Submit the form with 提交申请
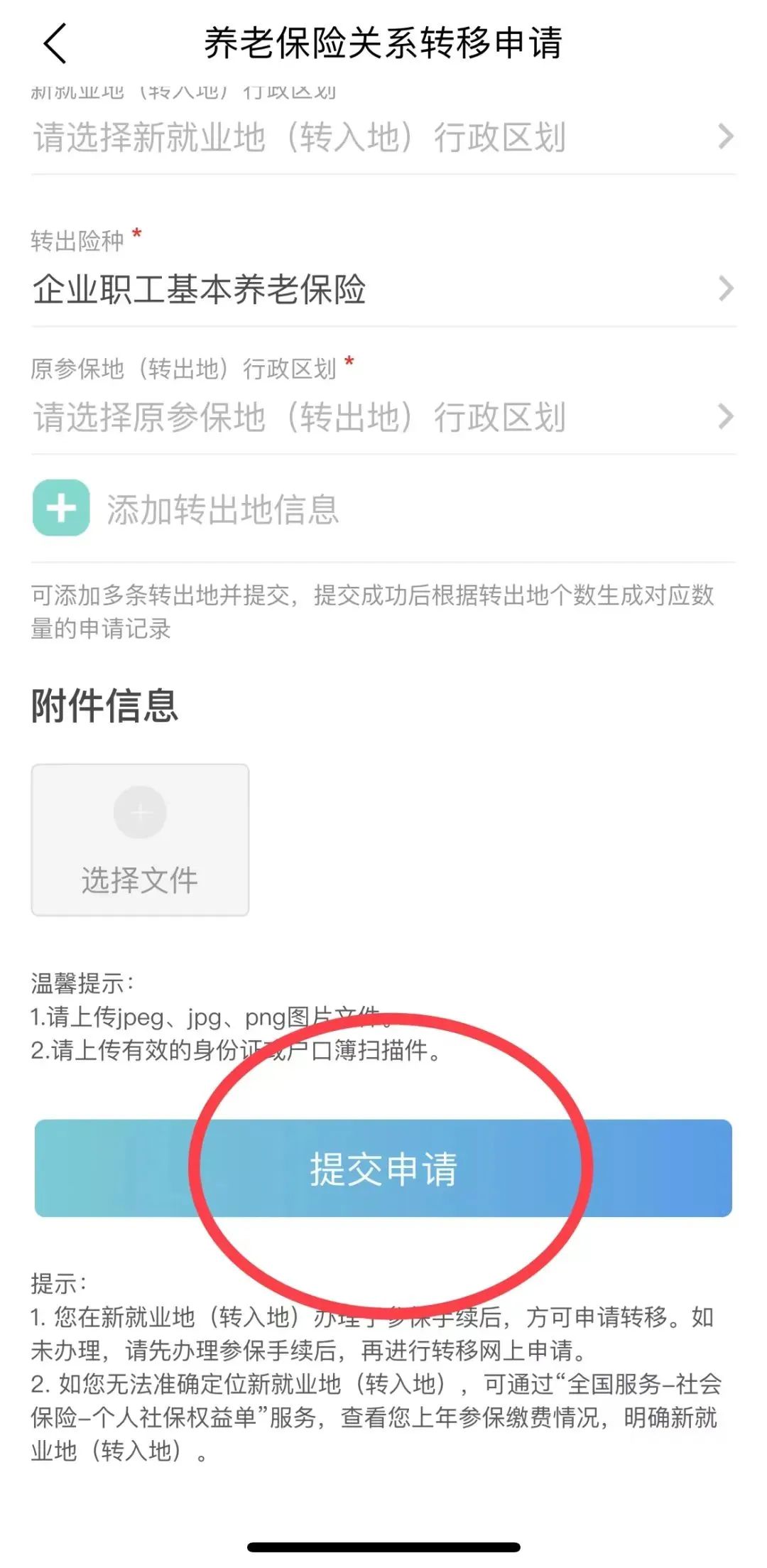Image resolution: width=767 pixels, height=1568 pixels. [x=383, y=1168]
